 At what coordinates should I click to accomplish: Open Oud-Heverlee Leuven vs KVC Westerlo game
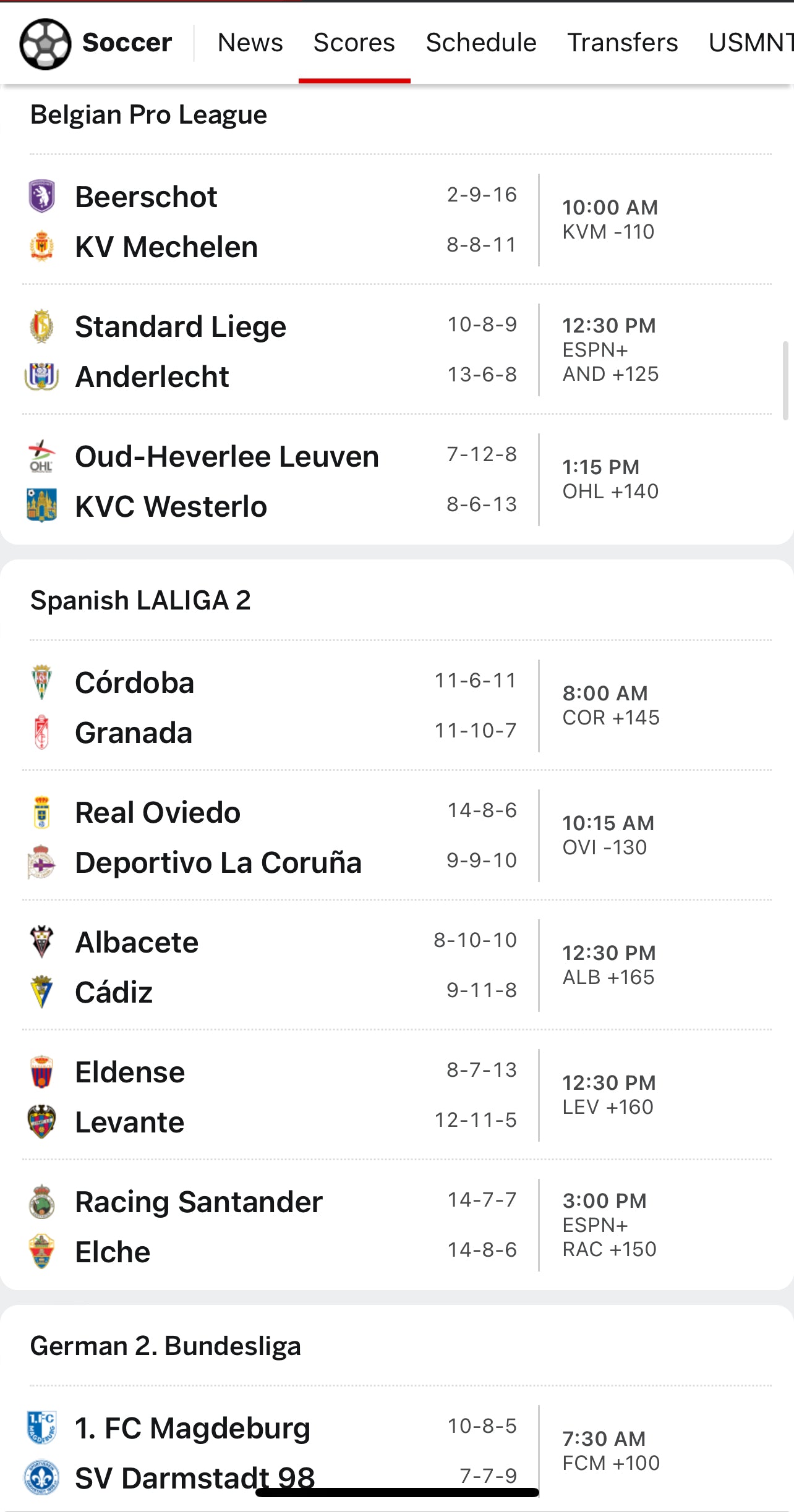tap(397, 480)
